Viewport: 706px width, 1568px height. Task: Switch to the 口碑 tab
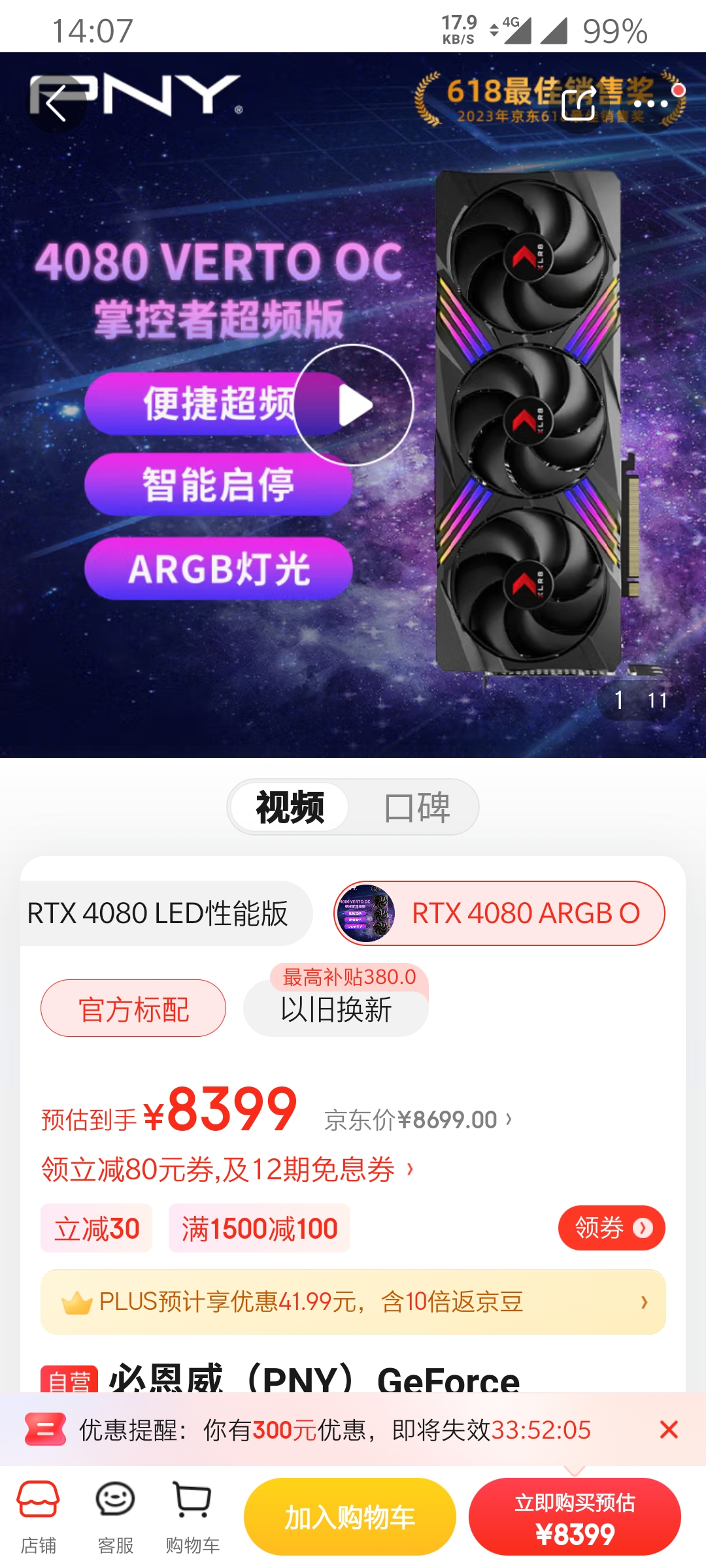tap(419, 808)
